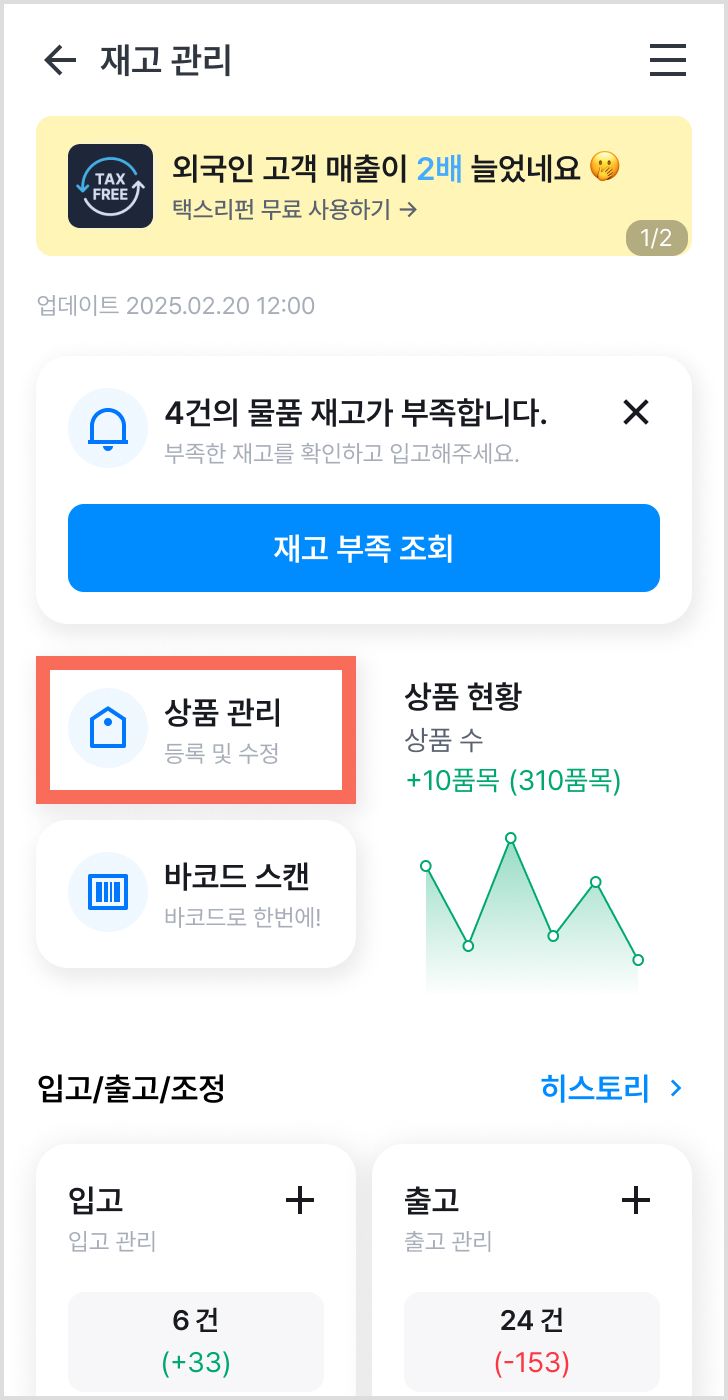
Task: Add a new 입고 entry
Action: (300, 1201)
